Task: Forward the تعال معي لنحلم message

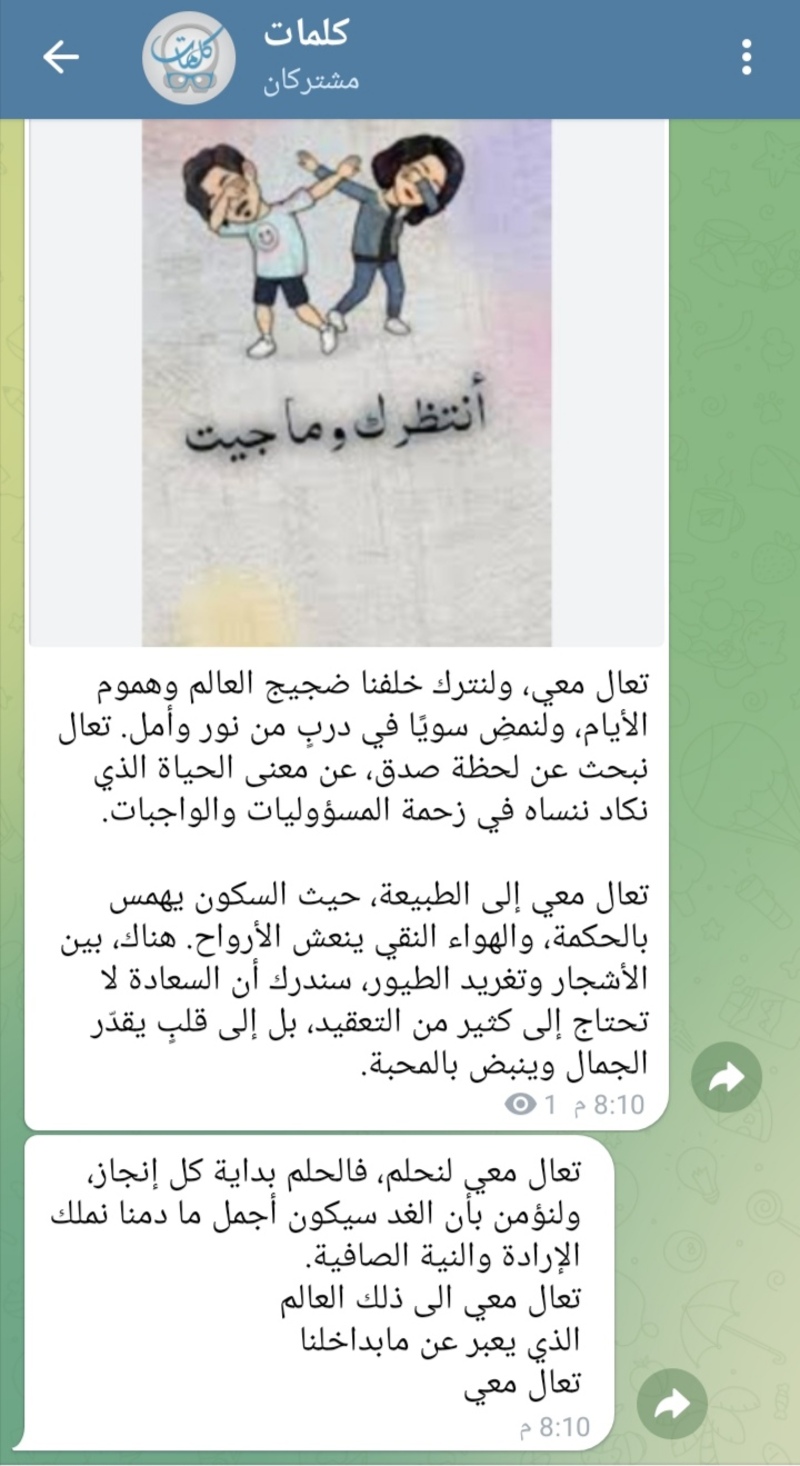Action: tap(672, 1405)
